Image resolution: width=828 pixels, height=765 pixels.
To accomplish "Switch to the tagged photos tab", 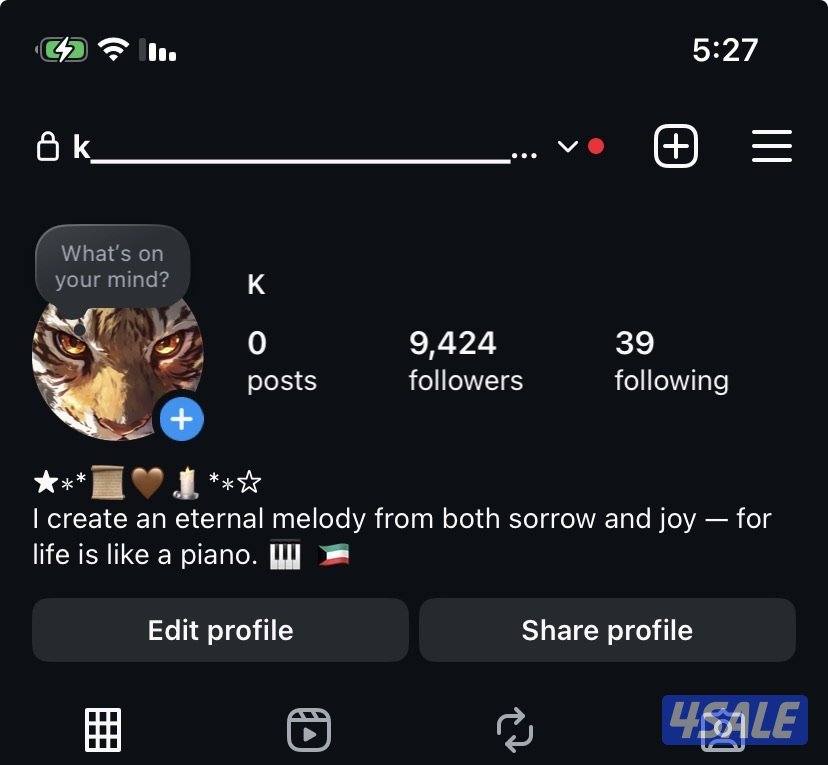I will [721, 729].
